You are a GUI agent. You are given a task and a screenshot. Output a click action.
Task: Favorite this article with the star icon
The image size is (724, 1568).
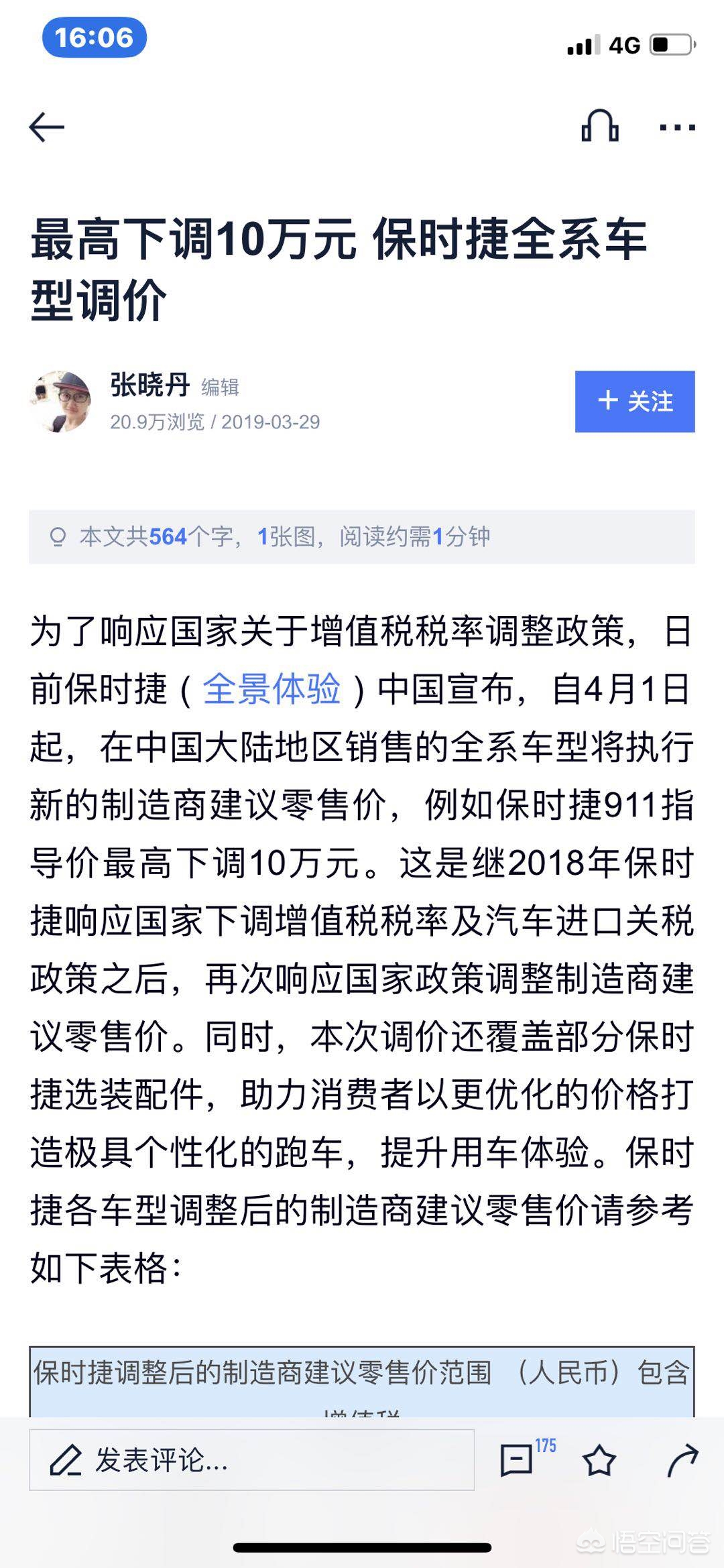tap(599, 1461)
